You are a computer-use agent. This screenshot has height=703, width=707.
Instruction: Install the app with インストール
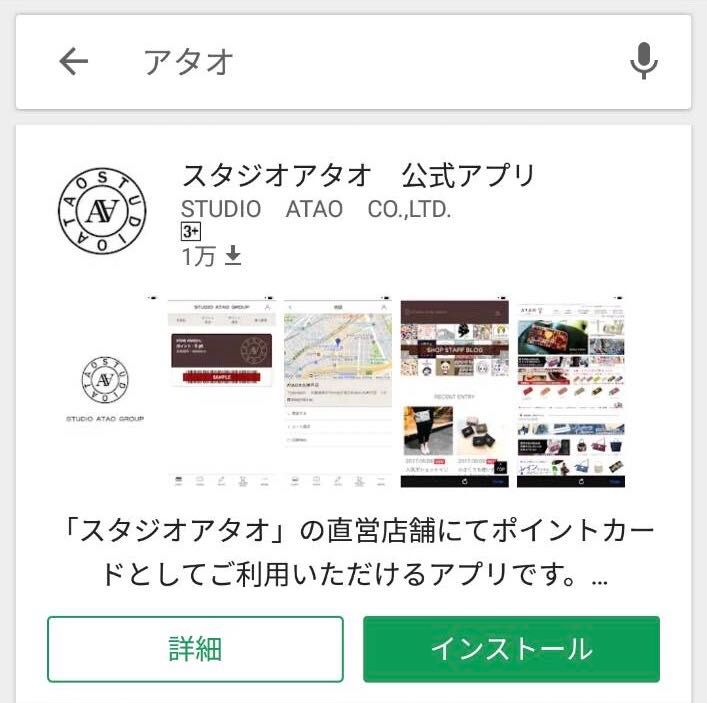pos(511,649)
